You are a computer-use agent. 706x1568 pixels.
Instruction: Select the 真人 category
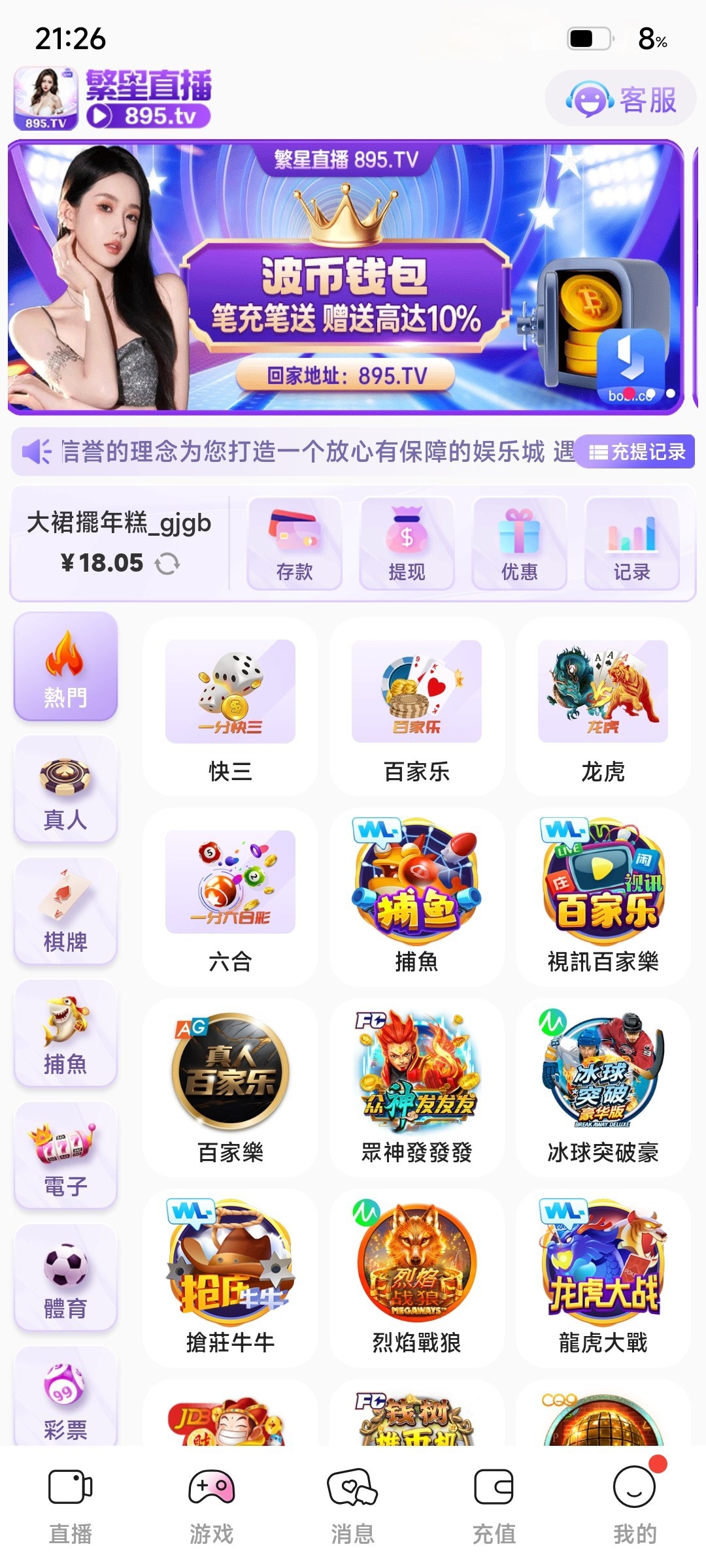tap(65, 789)
